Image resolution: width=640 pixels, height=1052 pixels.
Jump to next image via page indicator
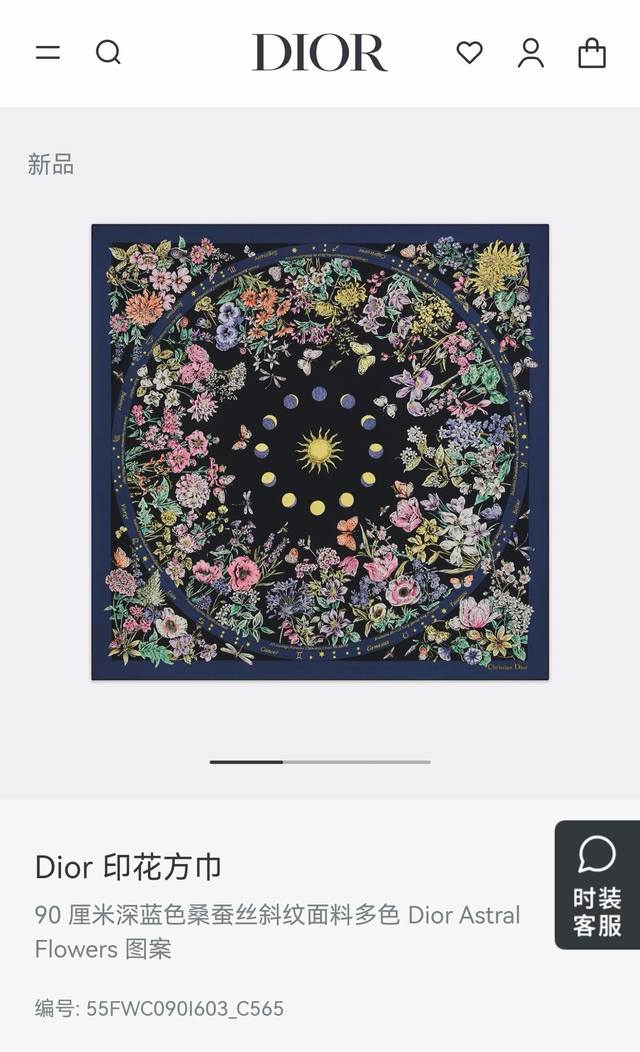(x=356, y=762)
